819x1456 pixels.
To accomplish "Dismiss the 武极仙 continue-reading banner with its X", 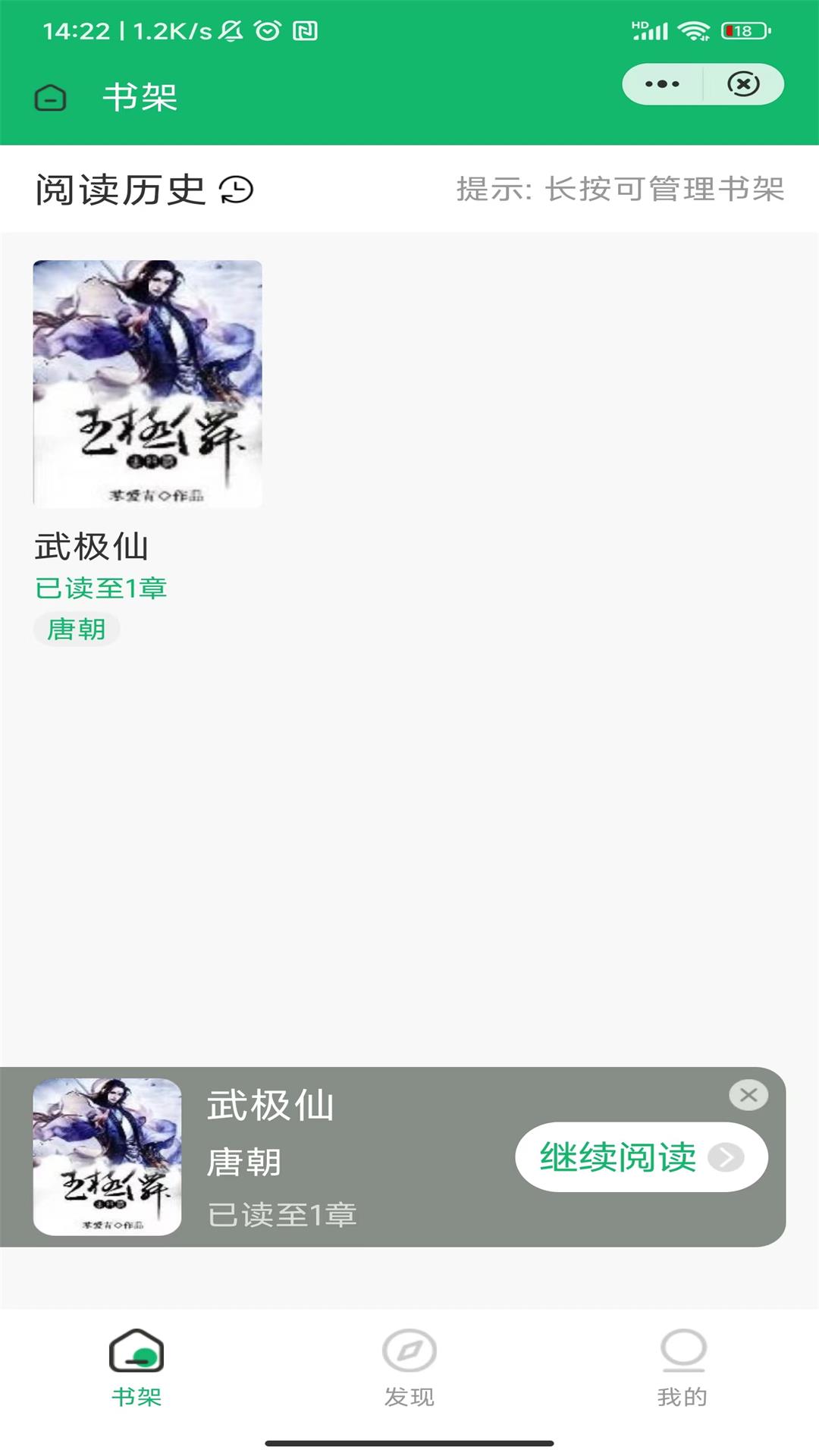I will click(750, 1094).
